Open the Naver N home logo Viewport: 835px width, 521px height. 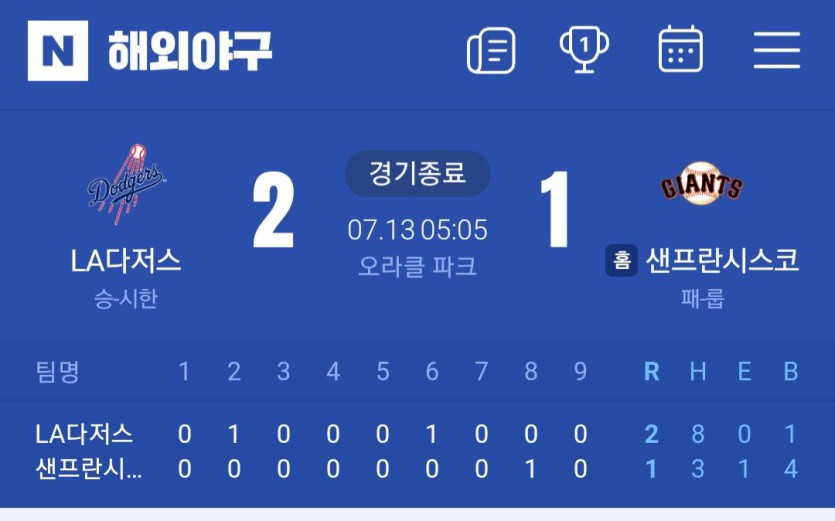58,50
